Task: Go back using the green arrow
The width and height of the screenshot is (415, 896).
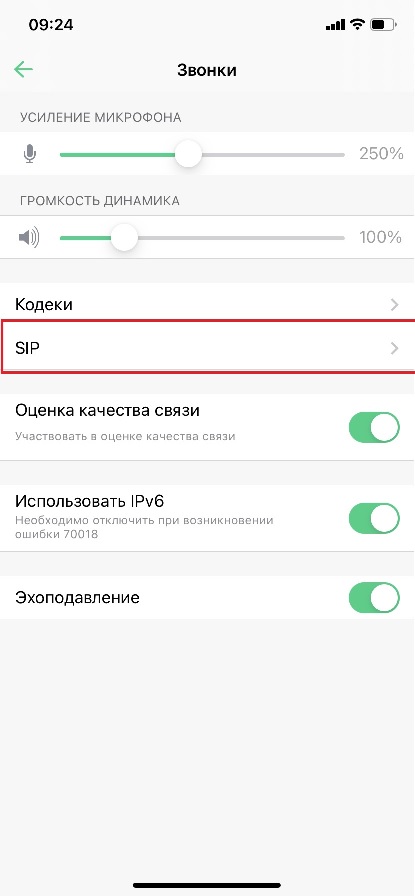Action: tap(23, 70)
